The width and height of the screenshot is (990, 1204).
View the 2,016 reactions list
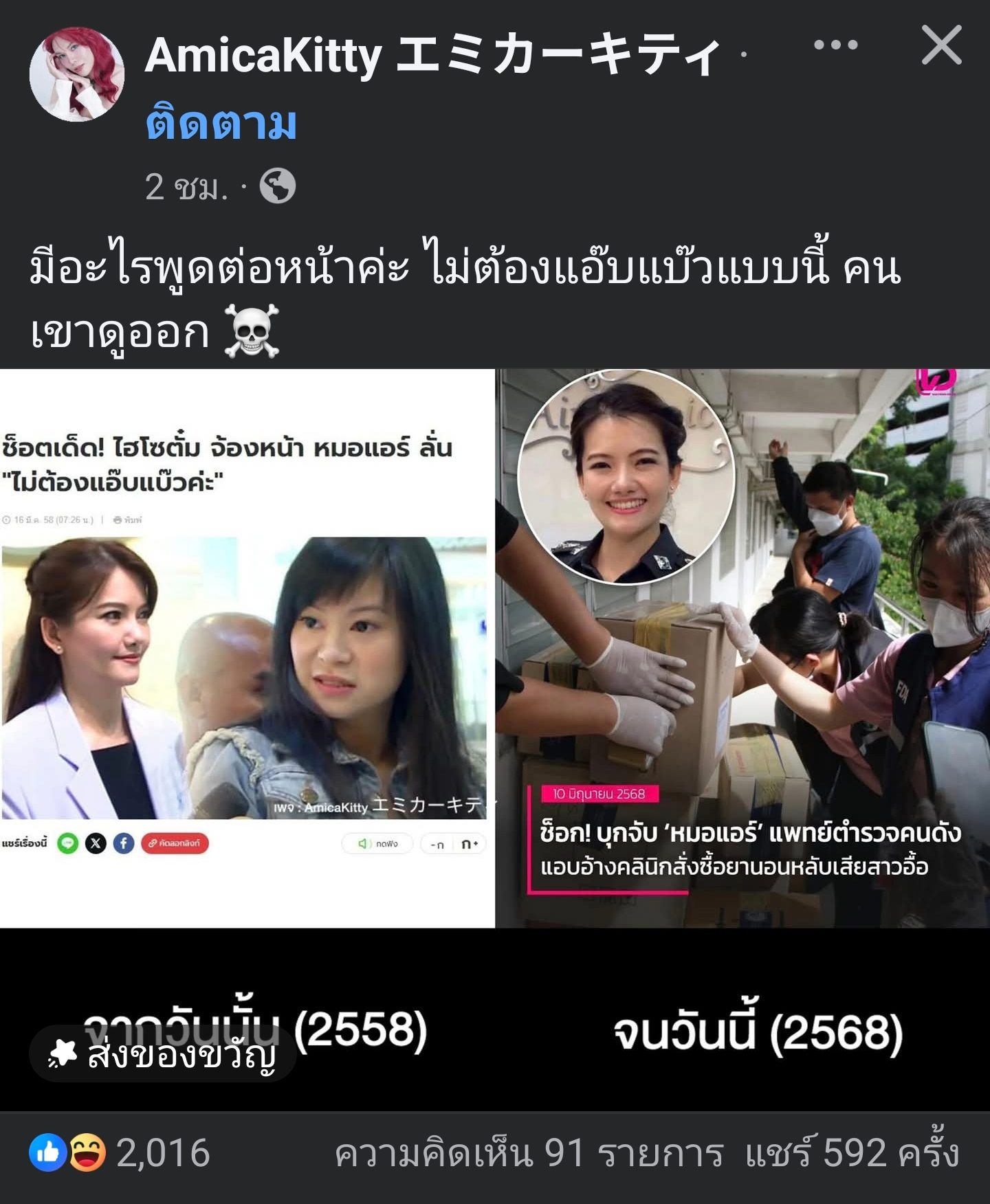pos(120,1152)
